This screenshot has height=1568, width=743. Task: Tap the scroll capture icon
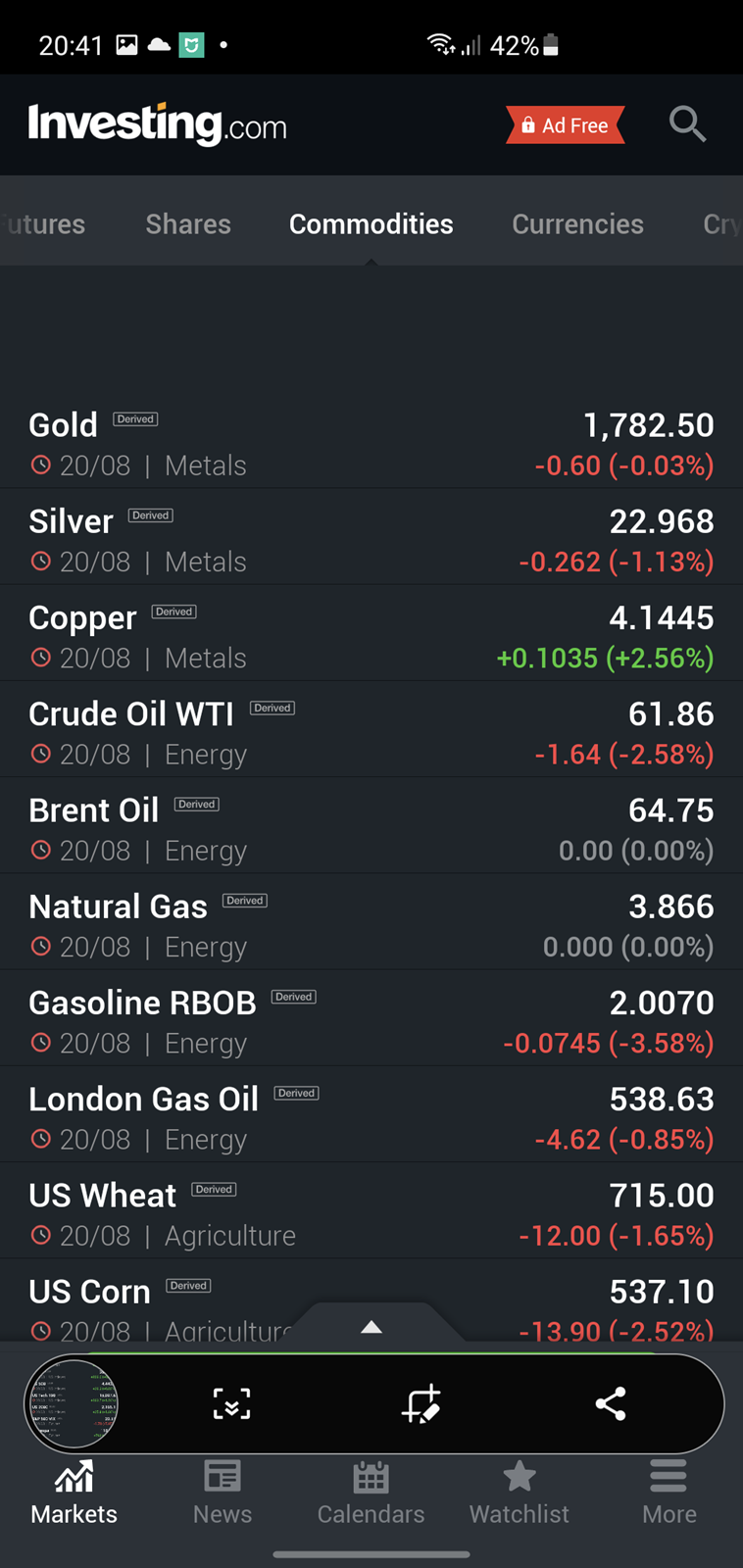232,1404
